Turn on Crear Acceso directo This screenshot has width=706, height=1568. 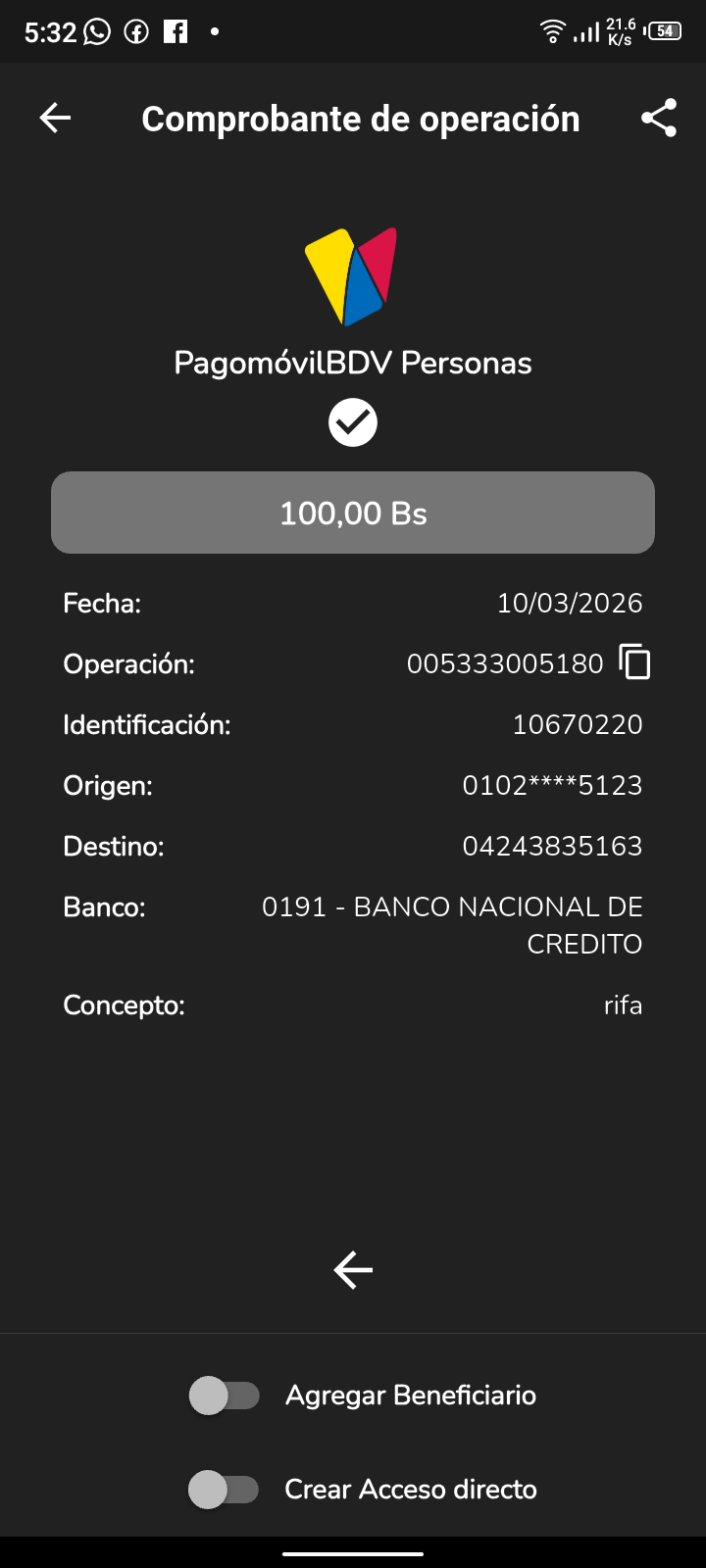[x=225, y=1490]
